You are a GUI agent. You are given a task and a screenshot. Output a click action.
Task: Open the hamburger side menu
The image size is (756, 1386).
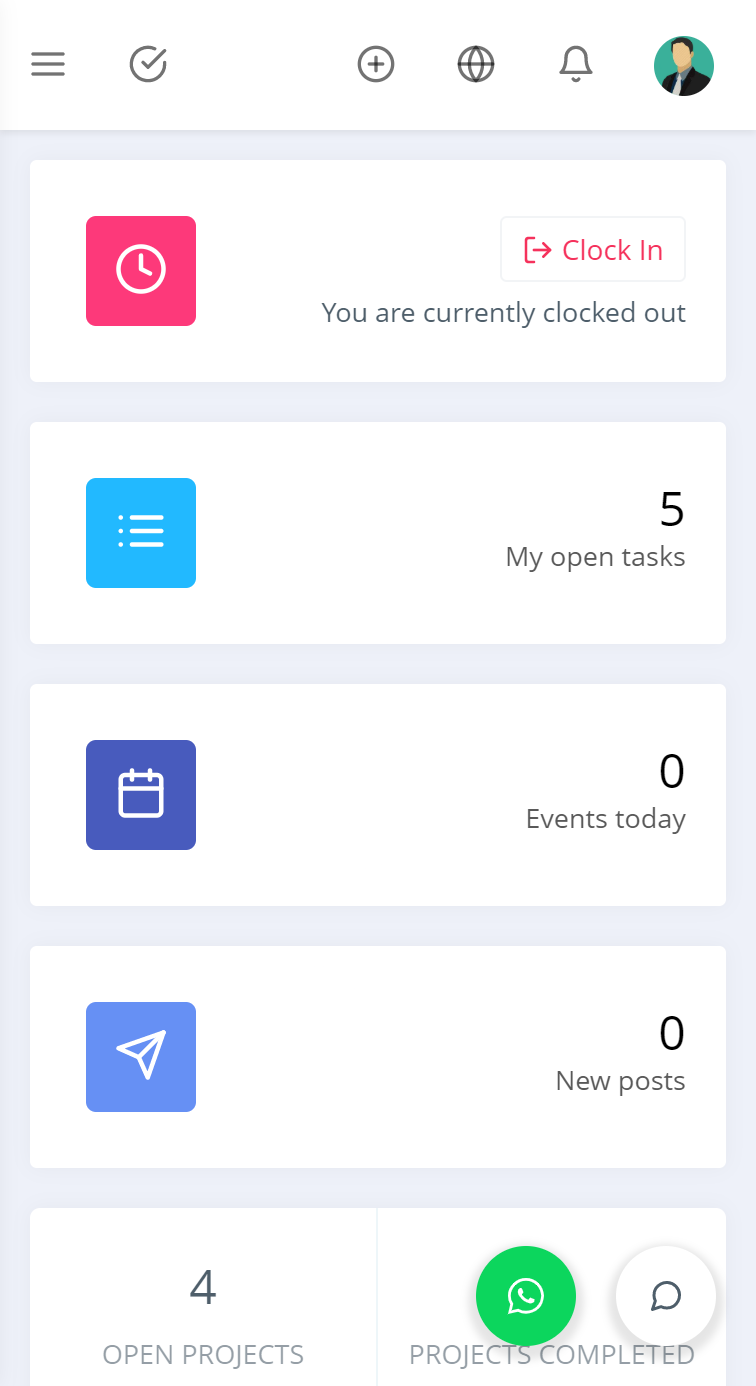click(x=48, y=65)
